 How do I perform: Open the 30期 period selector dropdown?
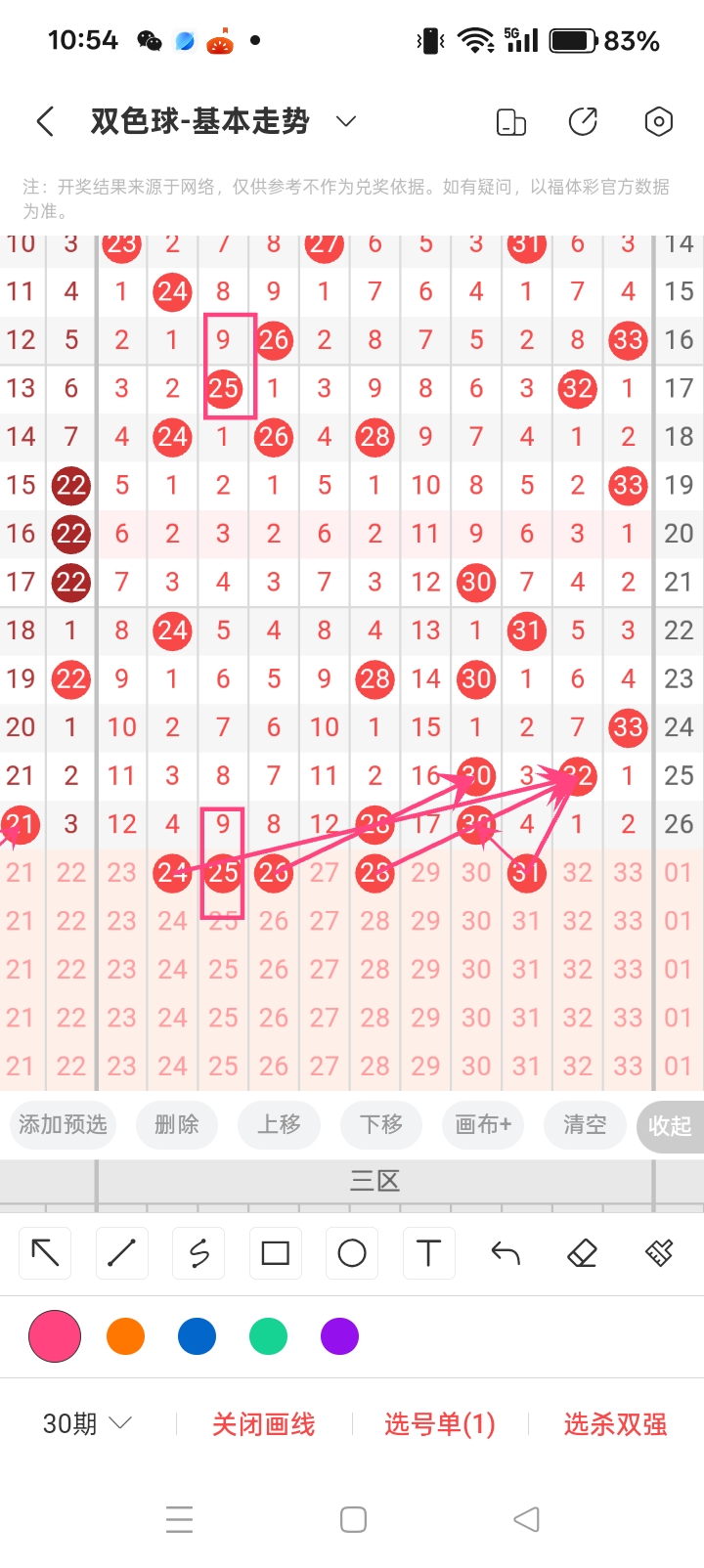pos(84,1423)
